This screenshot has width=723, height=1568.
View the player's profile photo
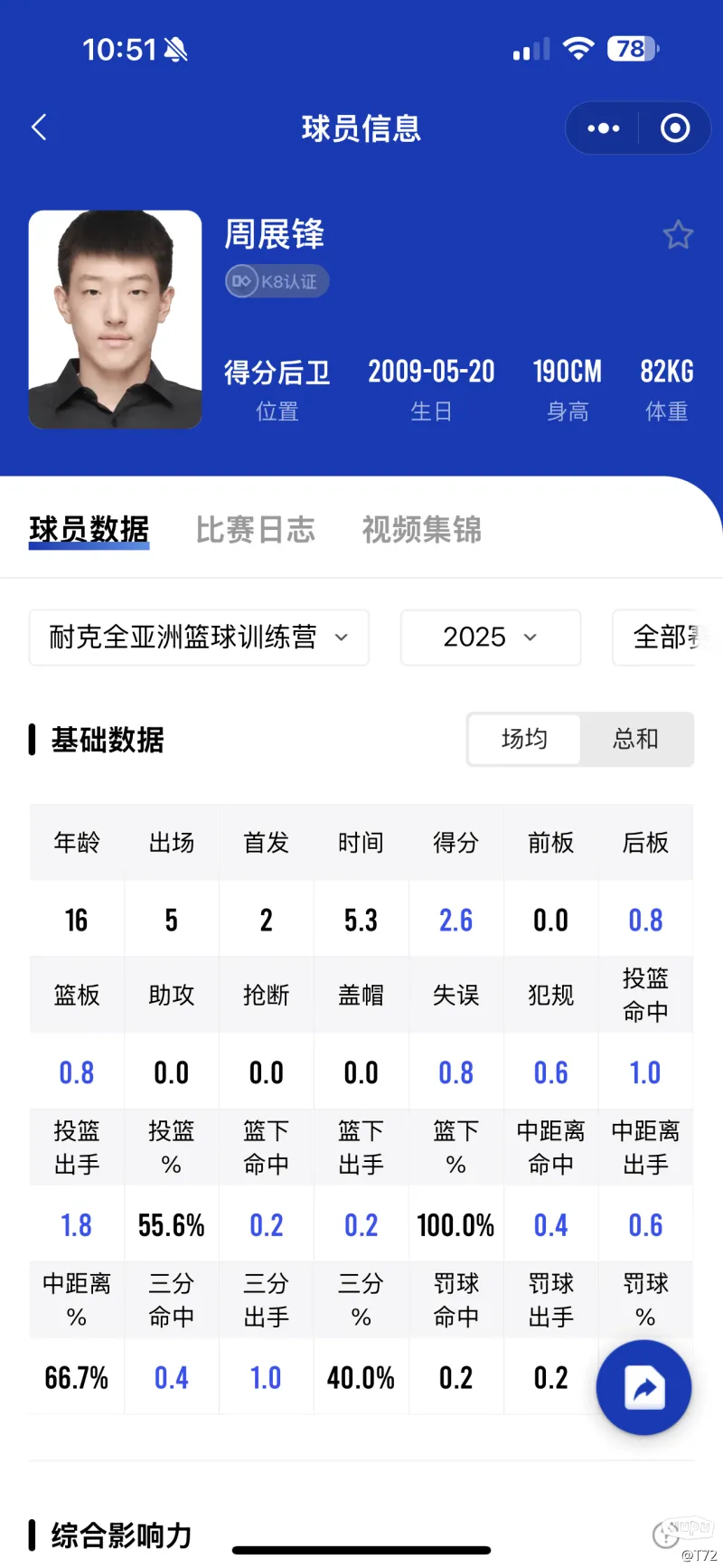tap(115, 319)
